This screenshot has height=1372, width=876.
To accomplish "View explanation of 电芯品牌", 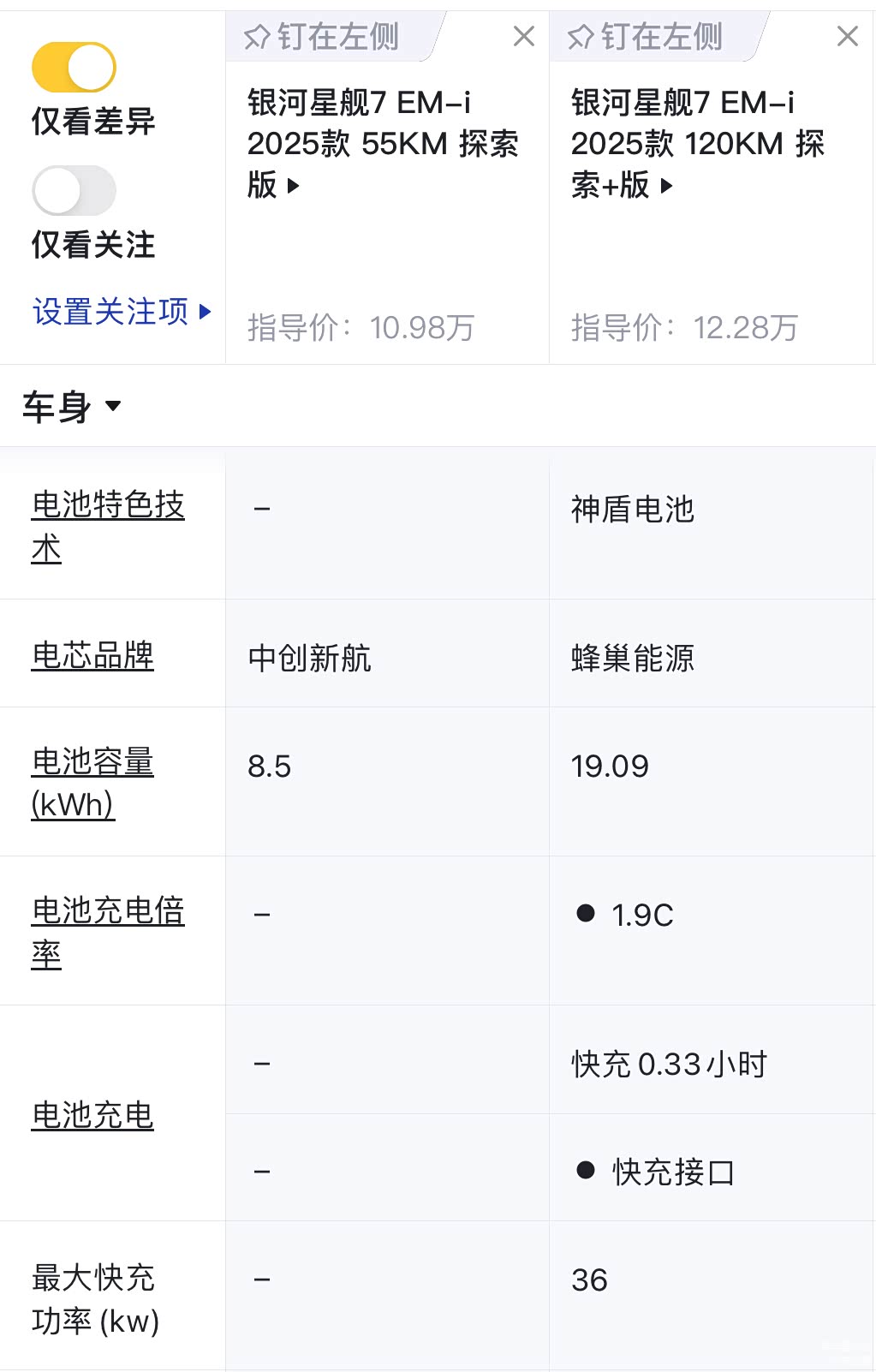I will pos(92,655).
